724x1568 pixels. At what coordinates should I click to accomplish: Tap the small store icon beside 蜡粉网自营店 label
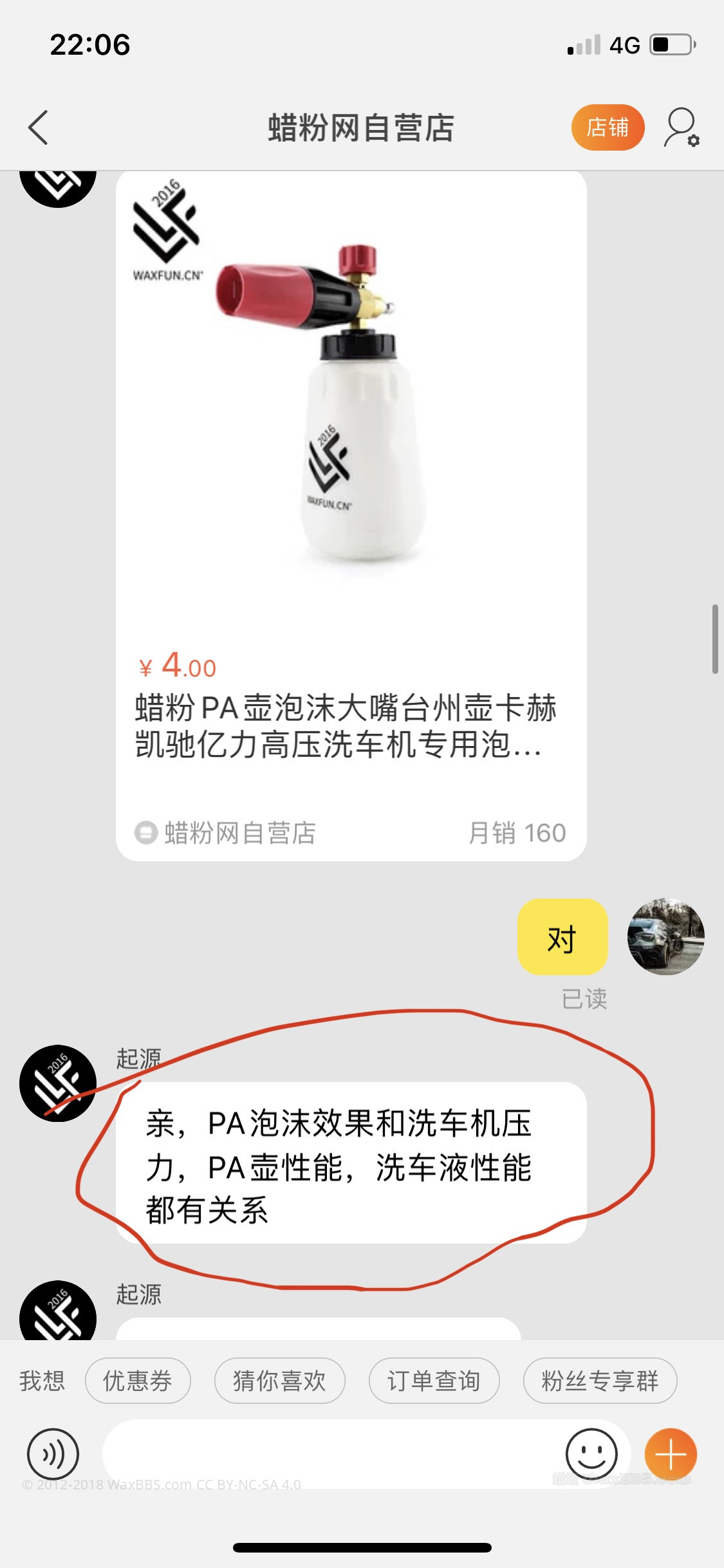(x=147, y=832)
